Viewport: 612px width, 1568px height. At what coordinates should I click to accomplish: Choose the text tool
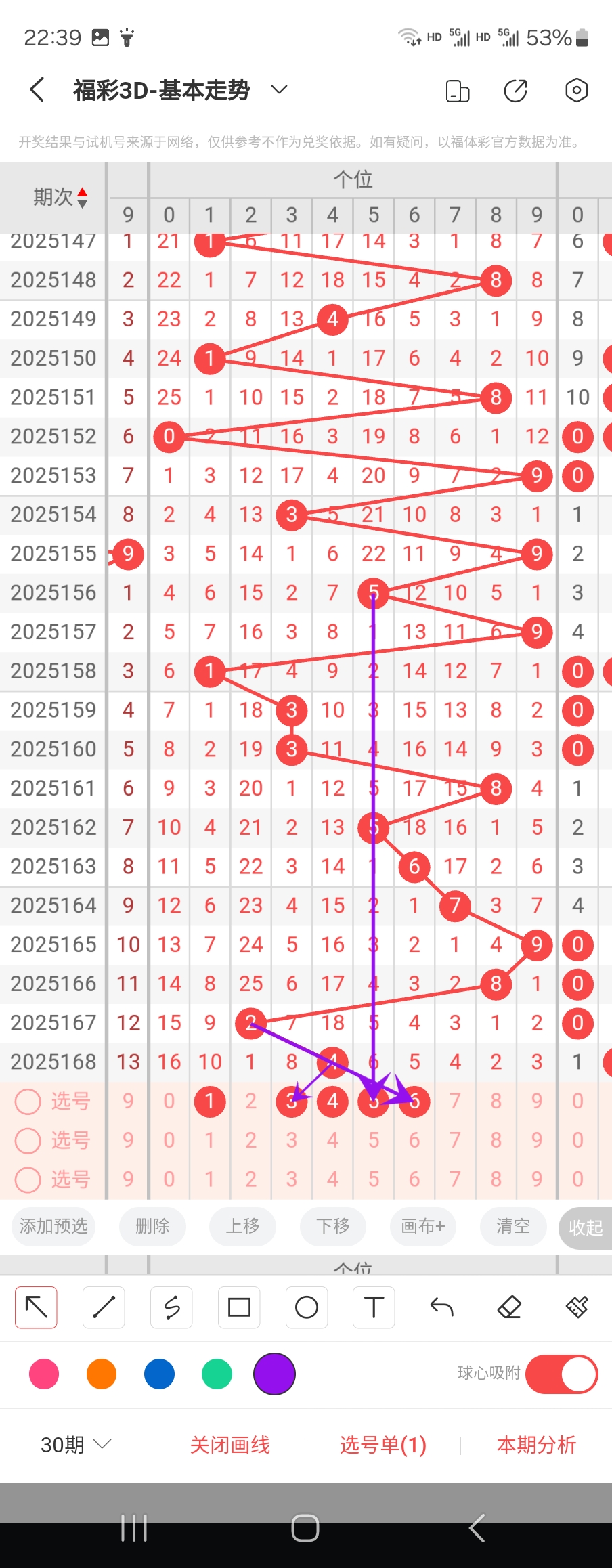point(374,1307)
